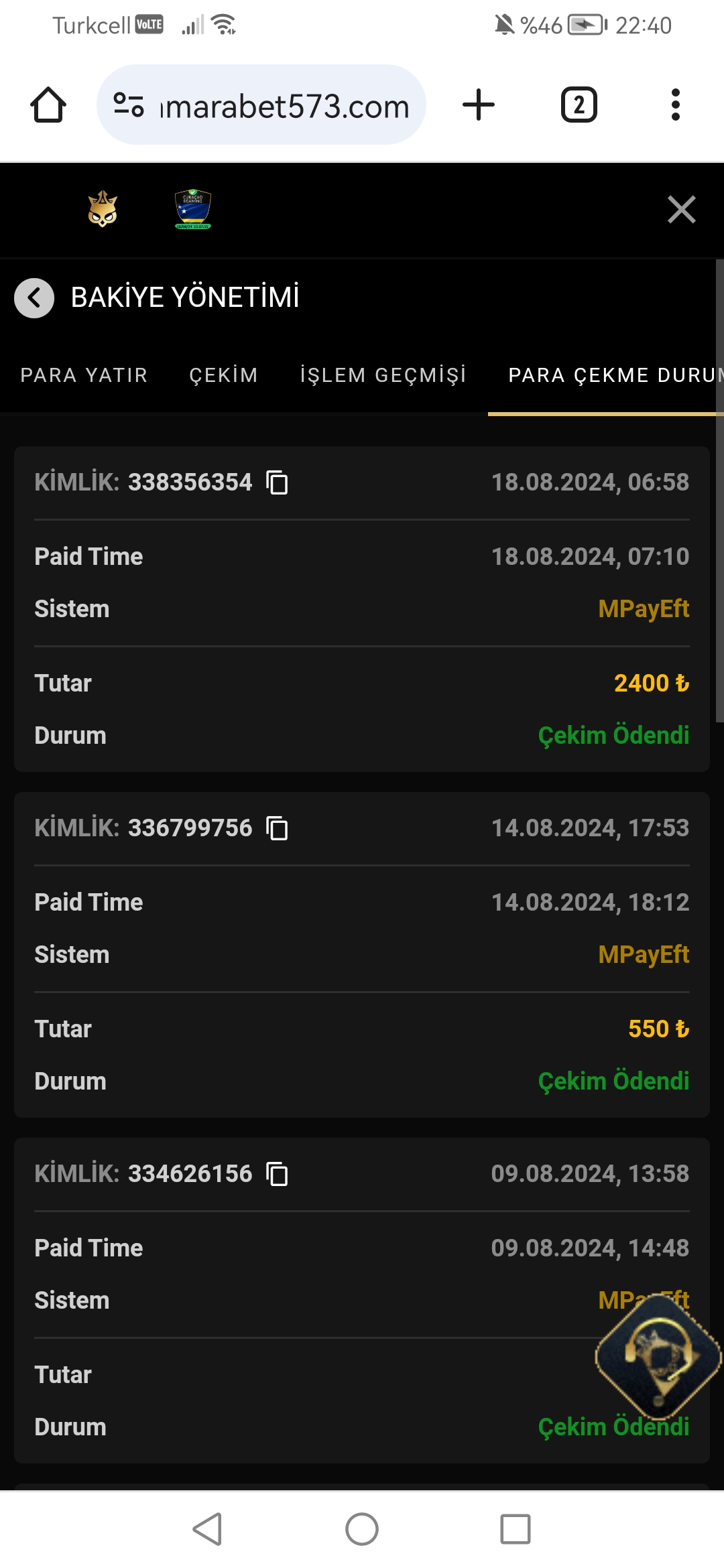This screenshot has height=1568, width=724.
Task: View the open tabs switcher
Action: (579, 105)
